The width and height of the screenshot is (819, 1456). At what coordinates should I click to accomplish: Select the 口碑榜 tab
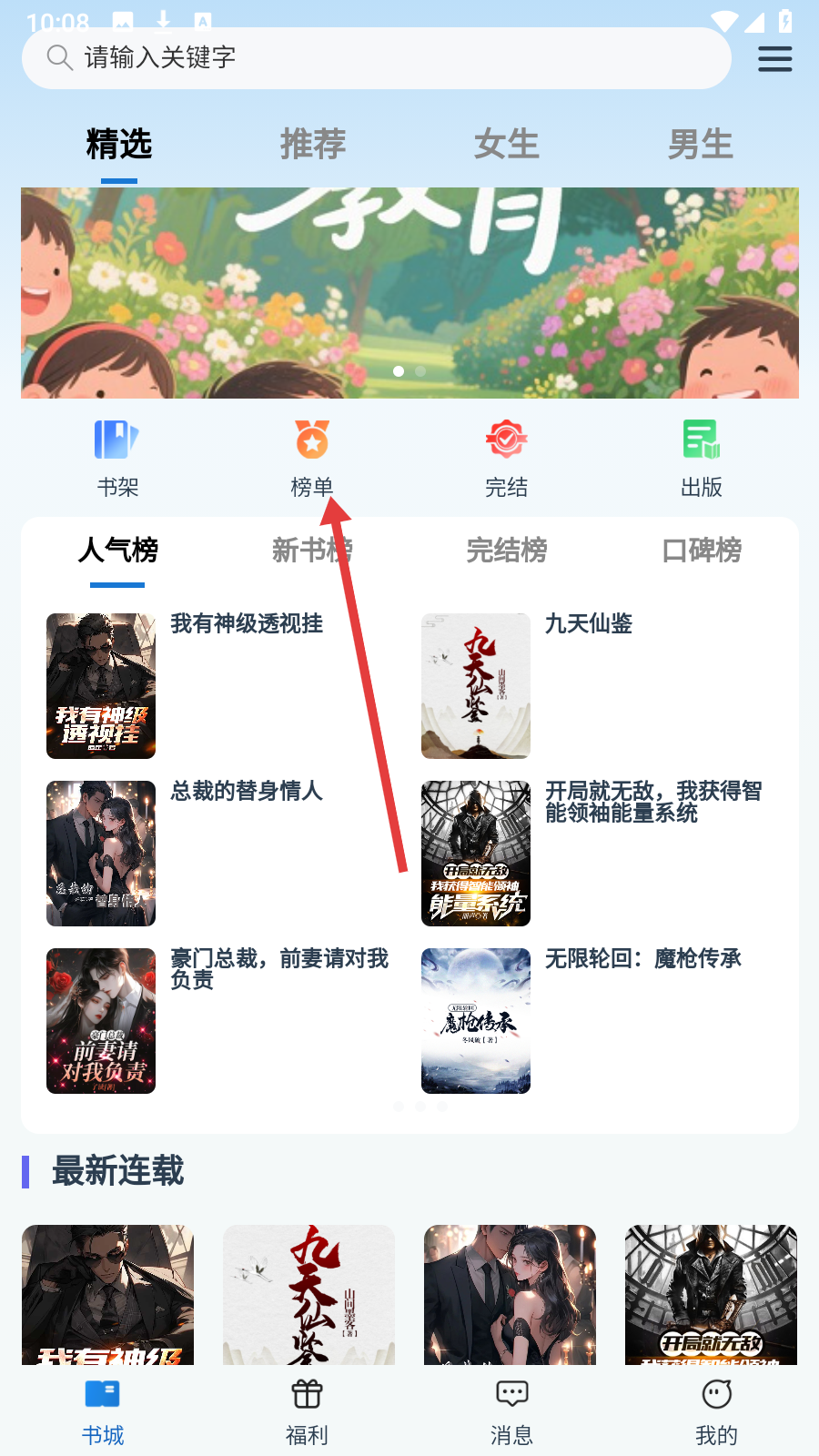pos(702,551)
